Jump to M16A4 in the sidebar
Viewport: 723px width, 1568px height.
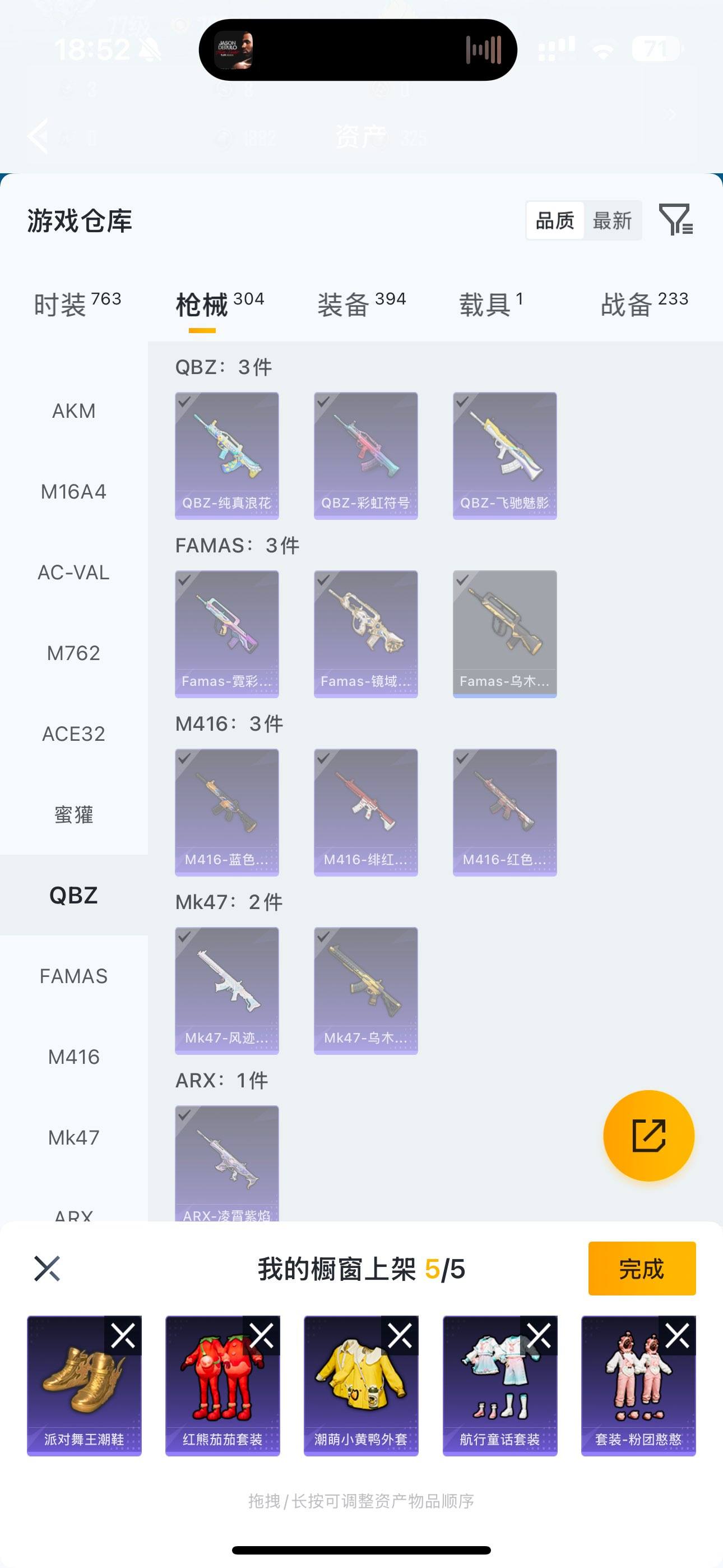tap(73, 491)
